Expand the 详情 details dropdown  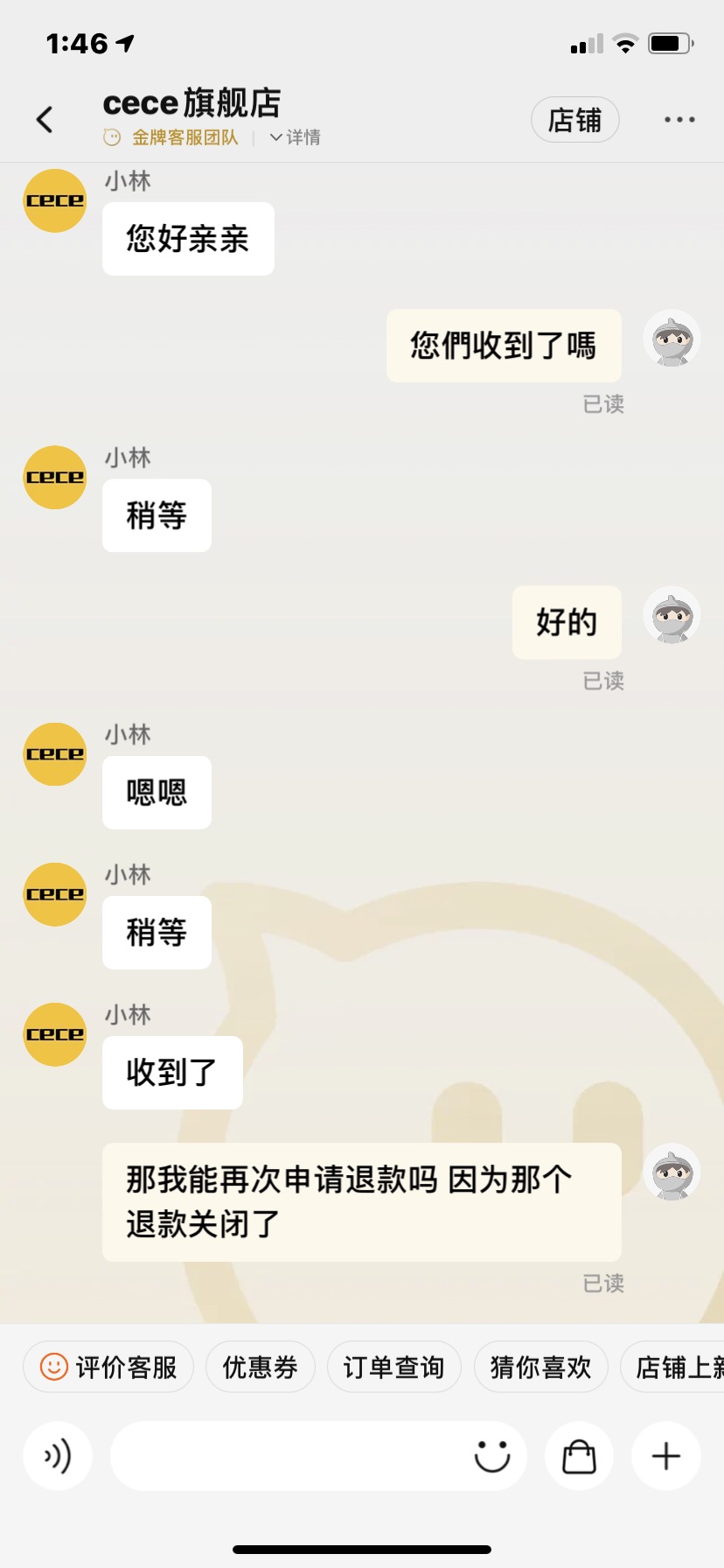click(x=296, y=137)
